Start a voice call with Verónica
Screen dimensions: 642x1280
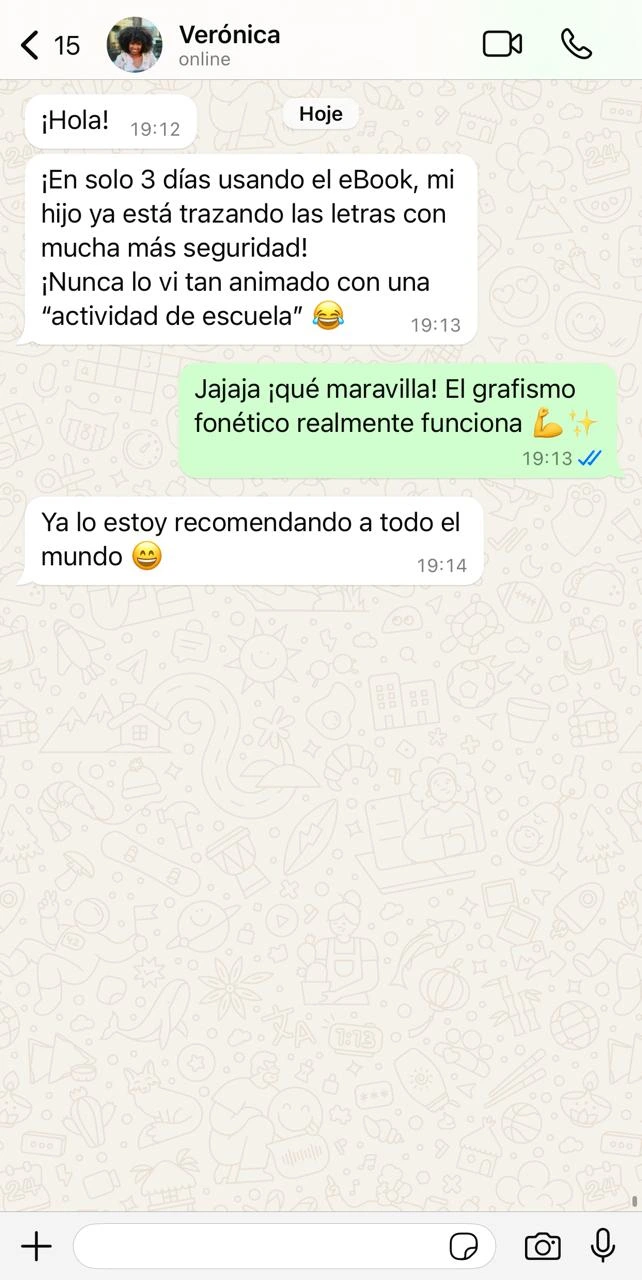click(577, 44)
